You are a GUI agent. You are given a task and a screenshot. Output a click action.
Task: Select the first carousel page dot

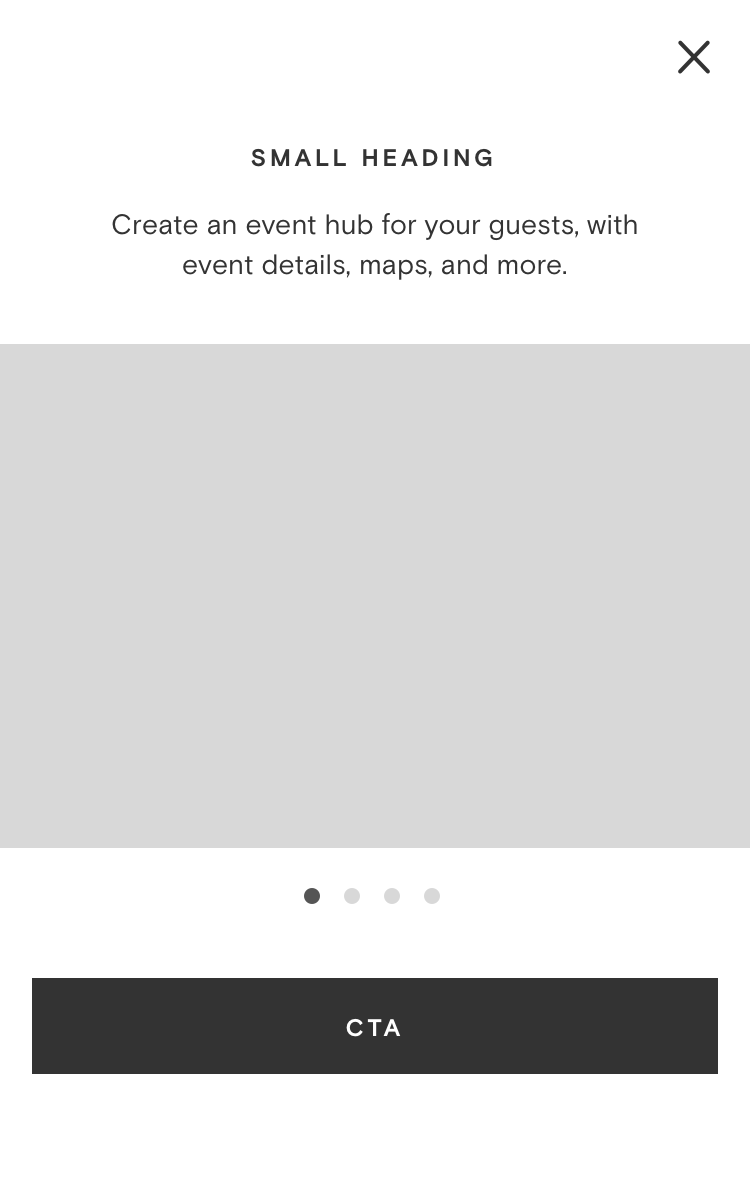(x=312, y=896)
